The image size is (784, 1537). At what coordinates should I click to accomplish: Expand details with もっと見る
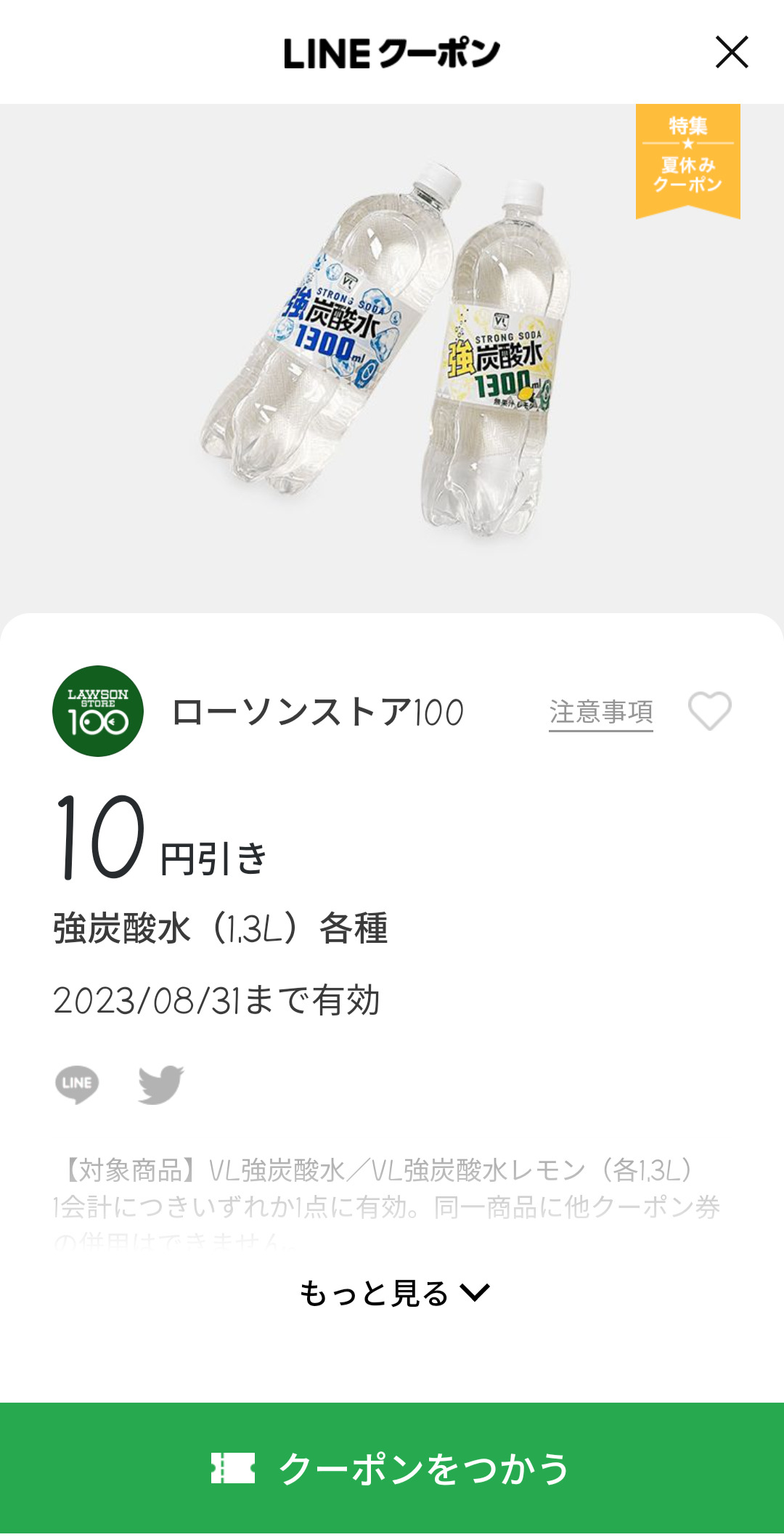click(x=394, y=1294)
